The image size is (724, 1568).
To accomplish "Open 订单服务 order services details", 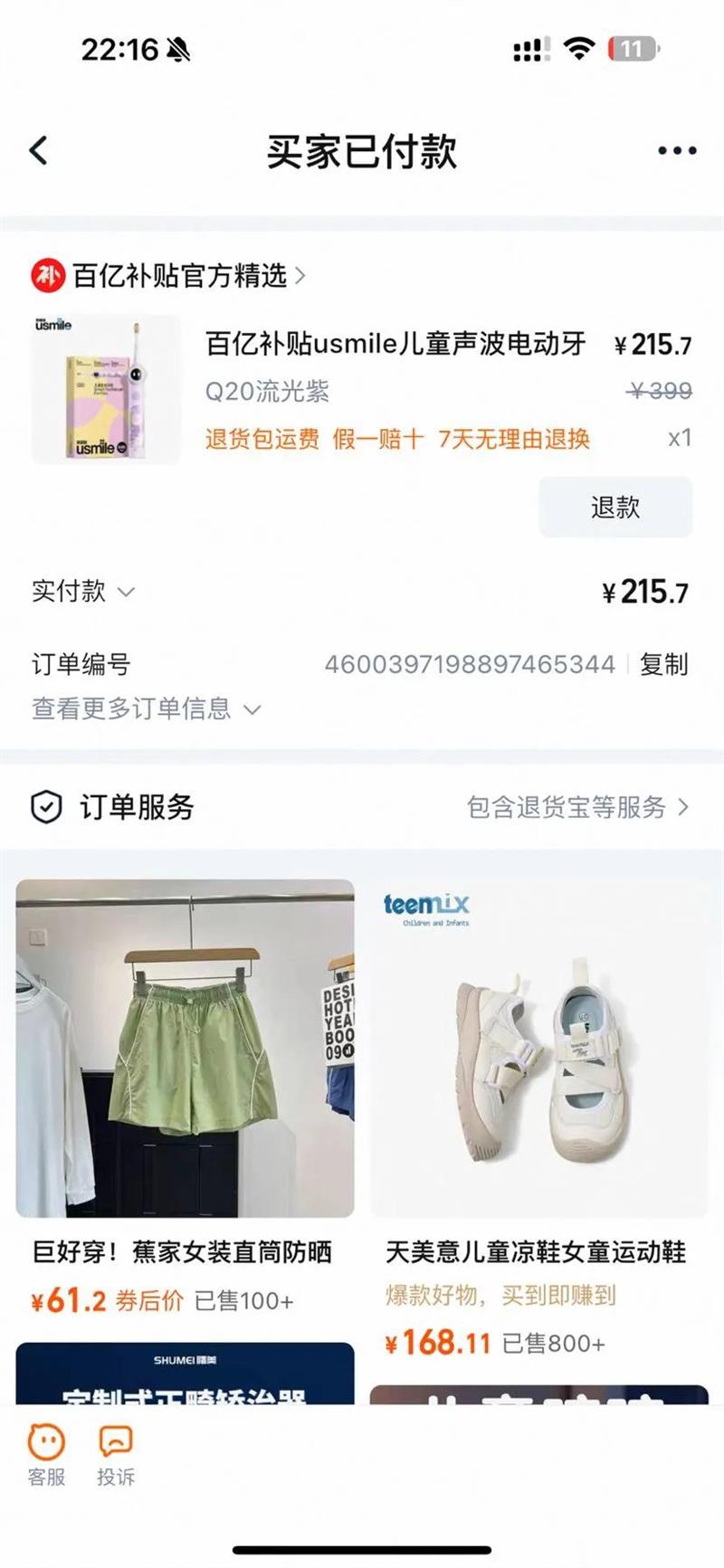I will (576, 807).
